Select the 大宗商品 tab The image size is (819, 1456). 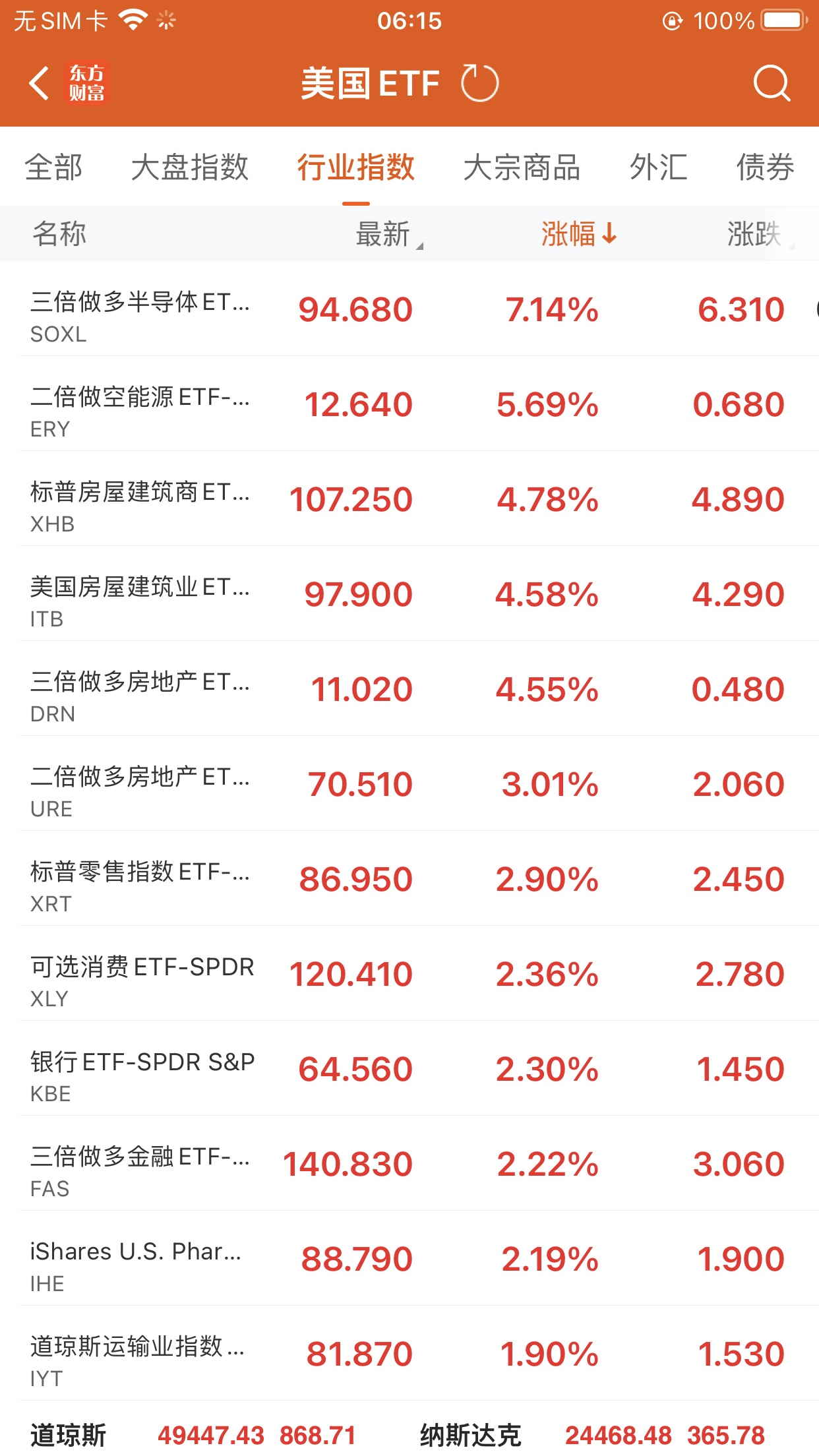coord(521,167)
